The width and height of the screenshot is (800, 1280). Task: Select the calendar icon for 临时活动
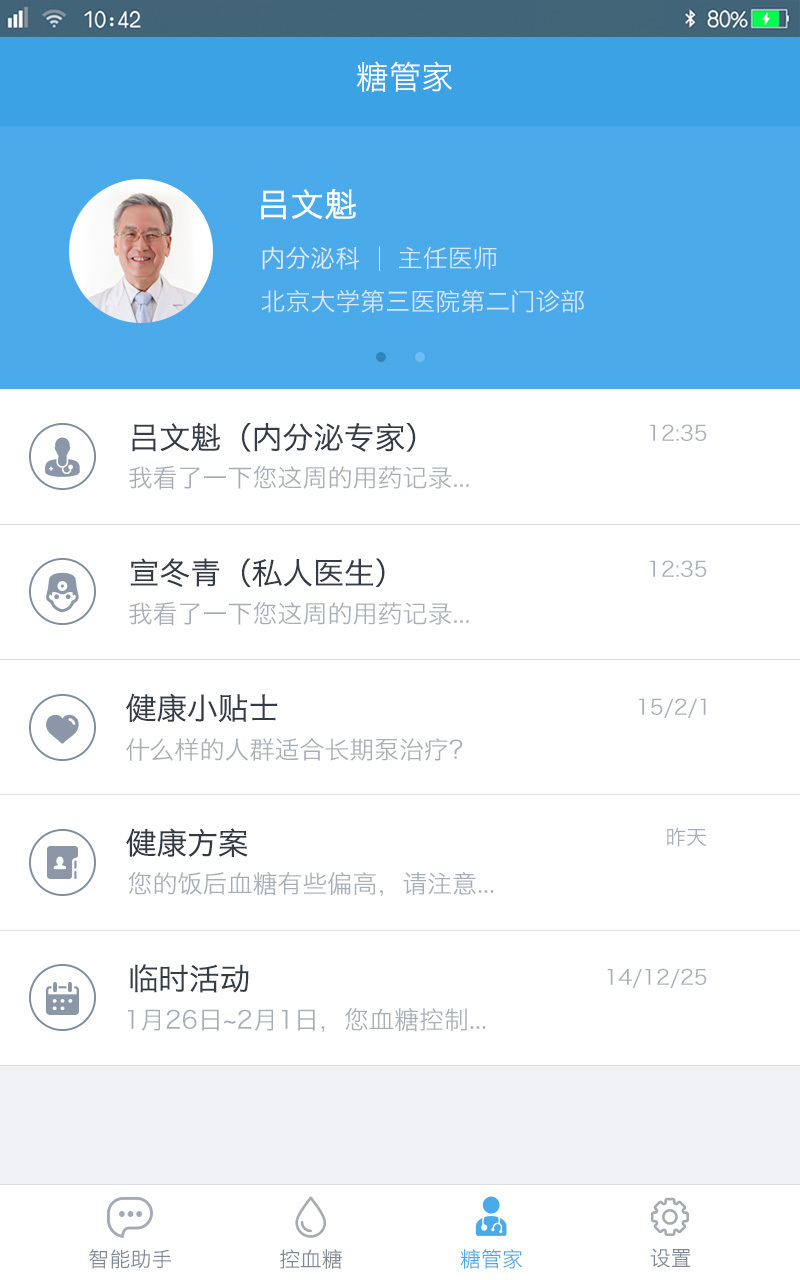point(62,998)
